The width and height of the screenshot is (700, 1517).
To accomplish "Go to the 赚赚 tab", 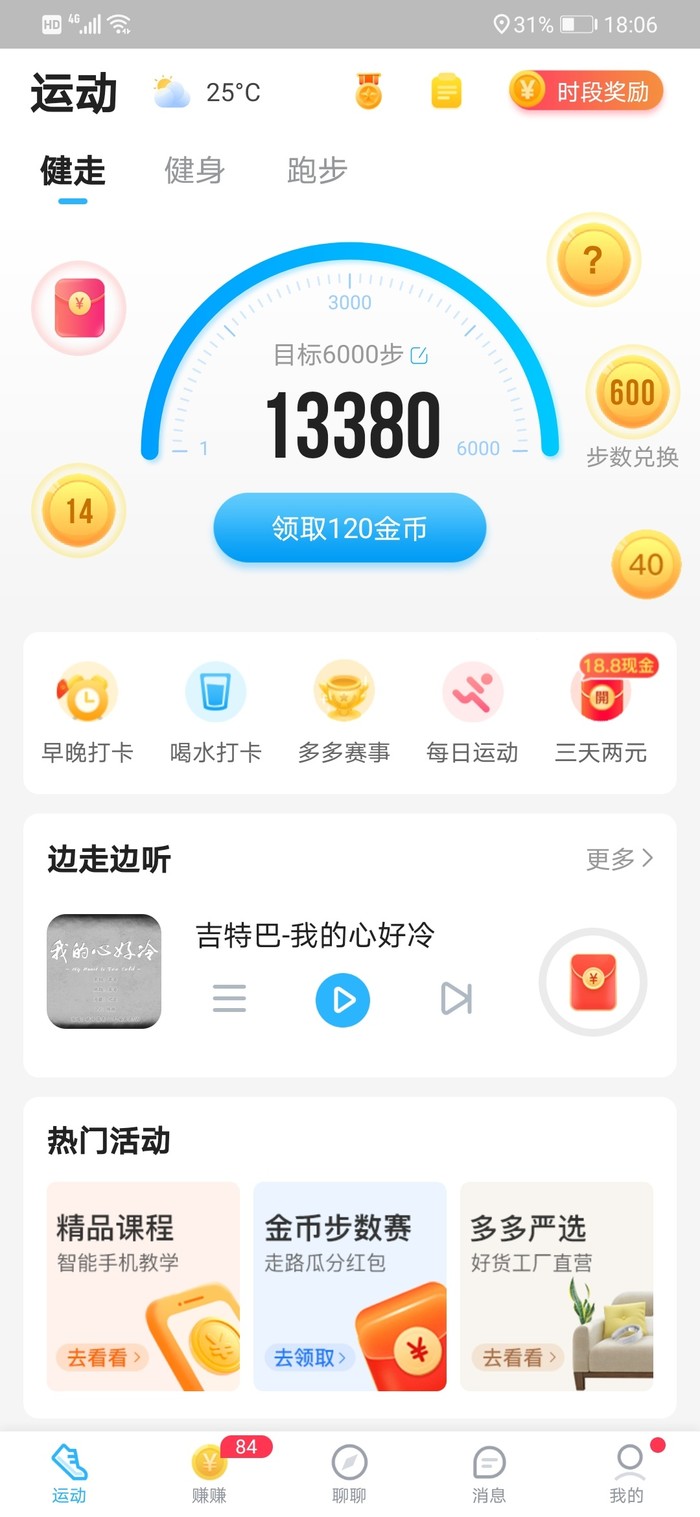I will pos(210,1473).
